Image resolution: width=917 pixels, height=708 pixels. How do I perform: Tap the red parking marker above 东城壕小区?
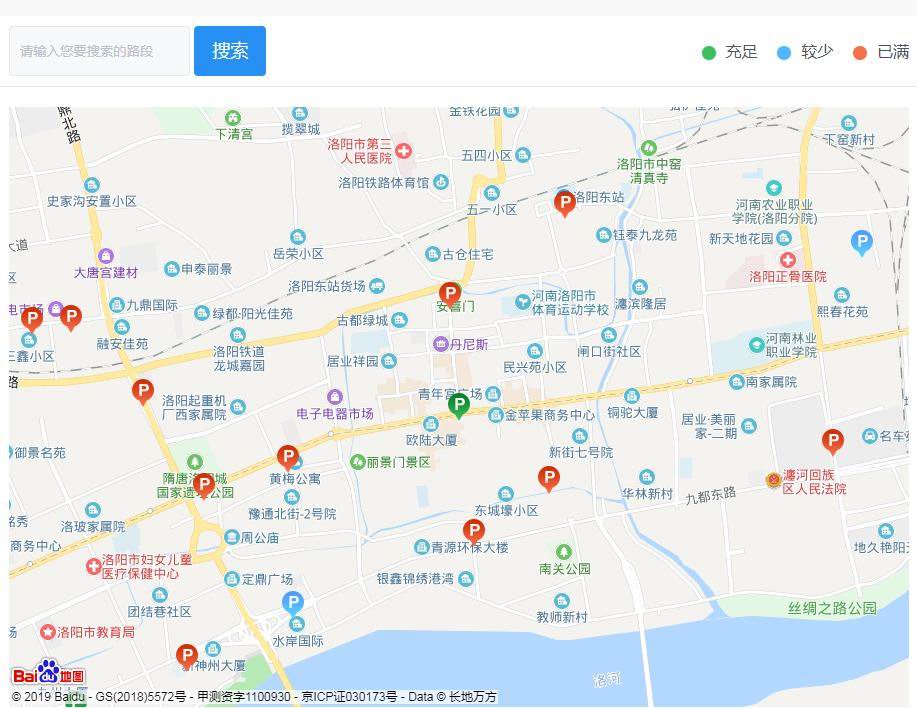(x=548, y=478)
